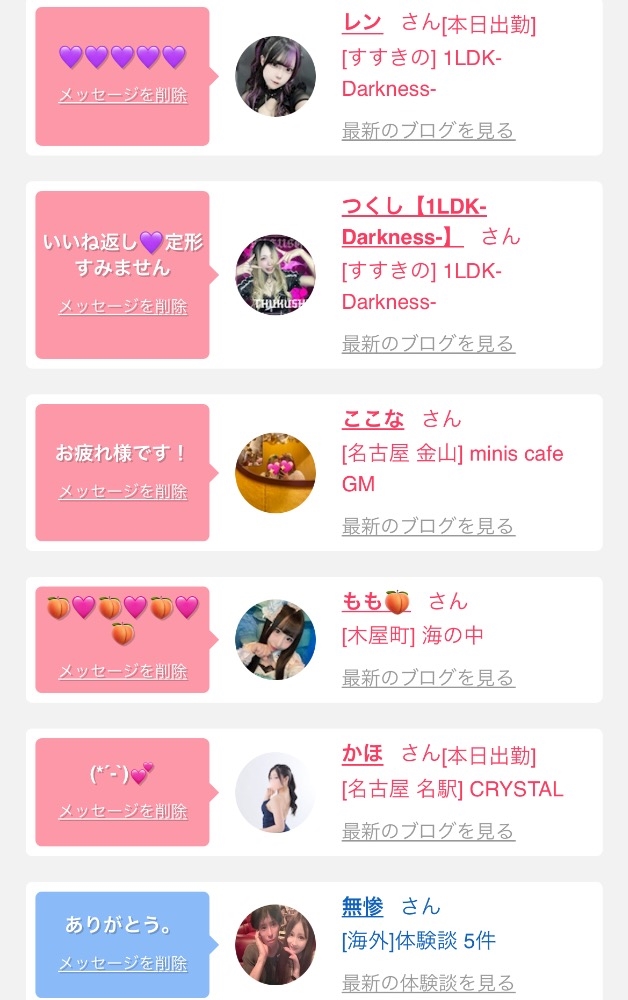Delete the ありがとう。 message
The image size is (628, 1000).
[x=122, y=964]
